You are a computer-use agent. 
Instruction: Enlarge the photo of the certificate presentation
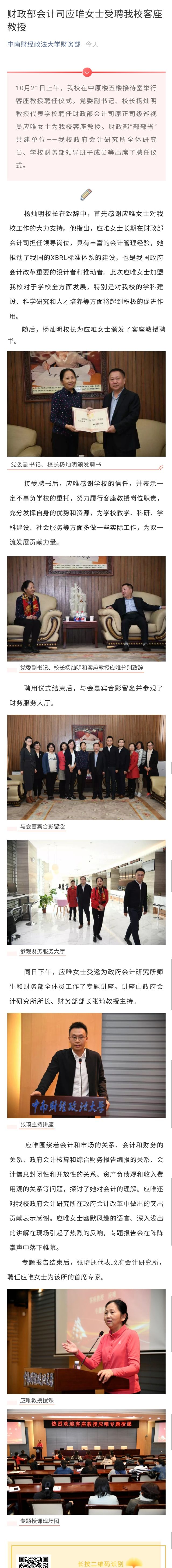pos(86,404)
